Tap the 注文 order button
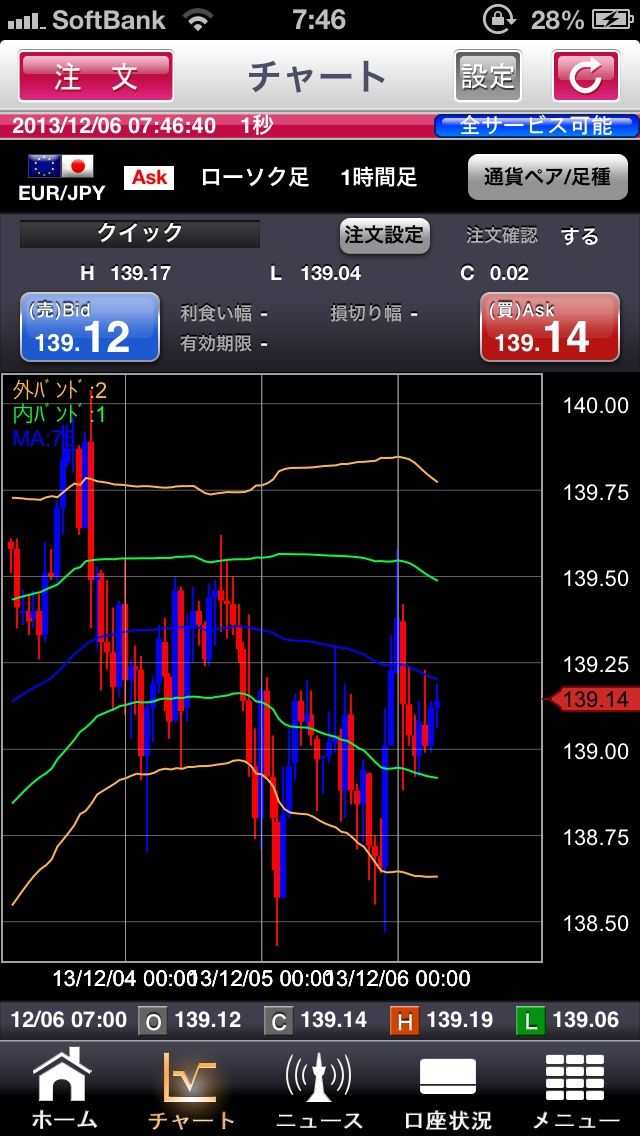 [96, 76]
